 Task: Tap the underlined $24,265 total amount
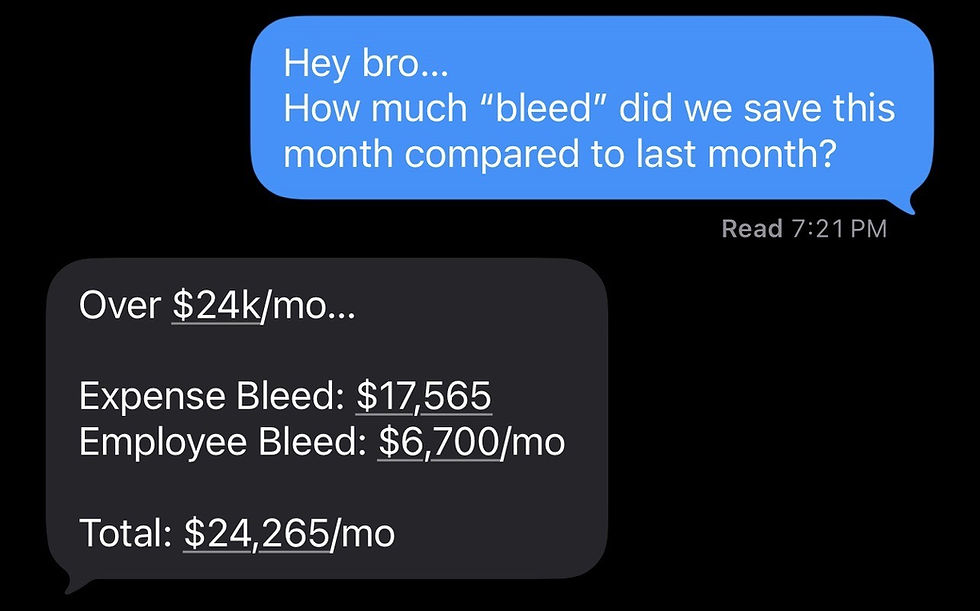[257, 534]
